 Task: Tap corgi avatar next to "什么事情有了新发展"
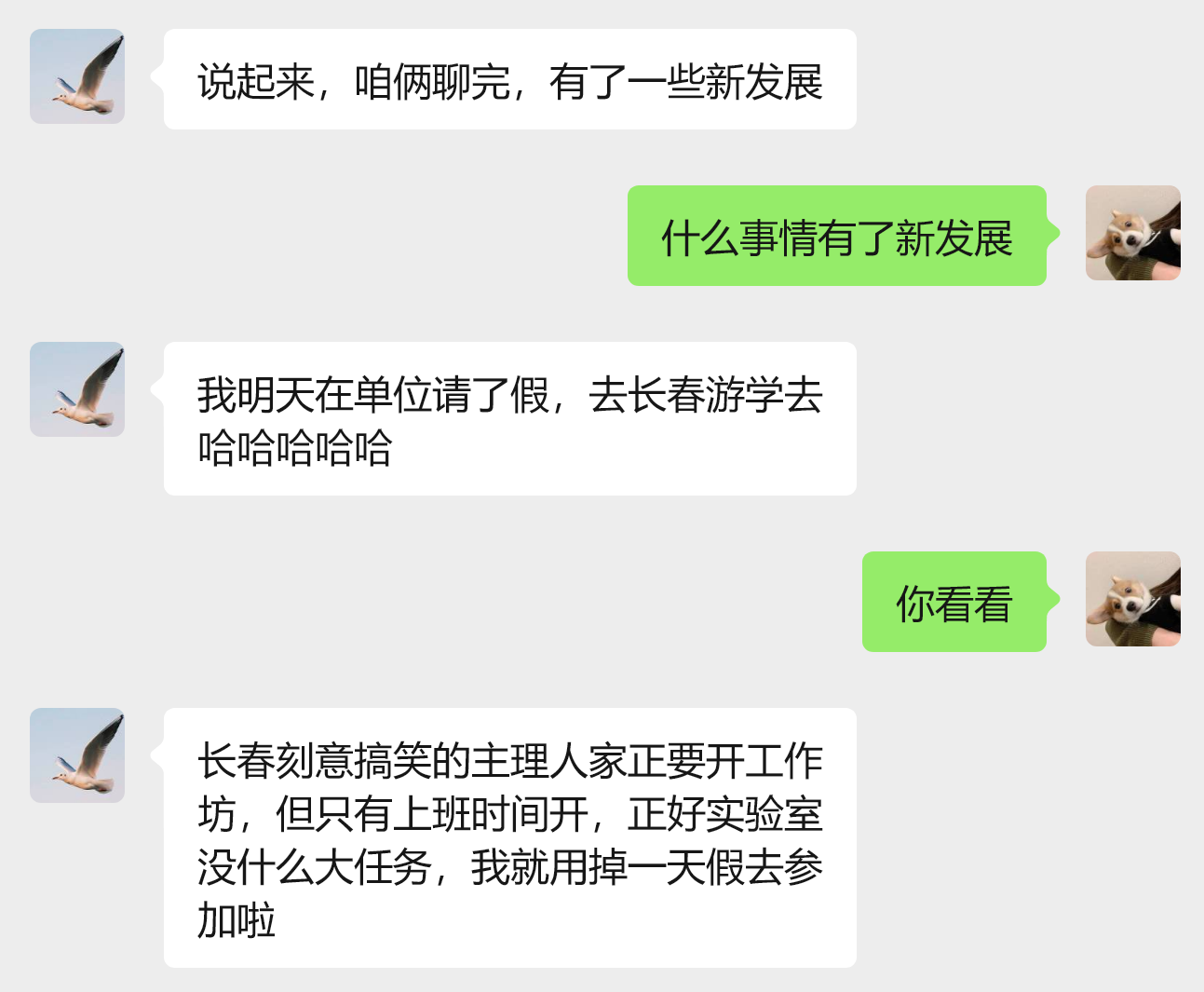pyautogui.click(x=1132, y=233)
